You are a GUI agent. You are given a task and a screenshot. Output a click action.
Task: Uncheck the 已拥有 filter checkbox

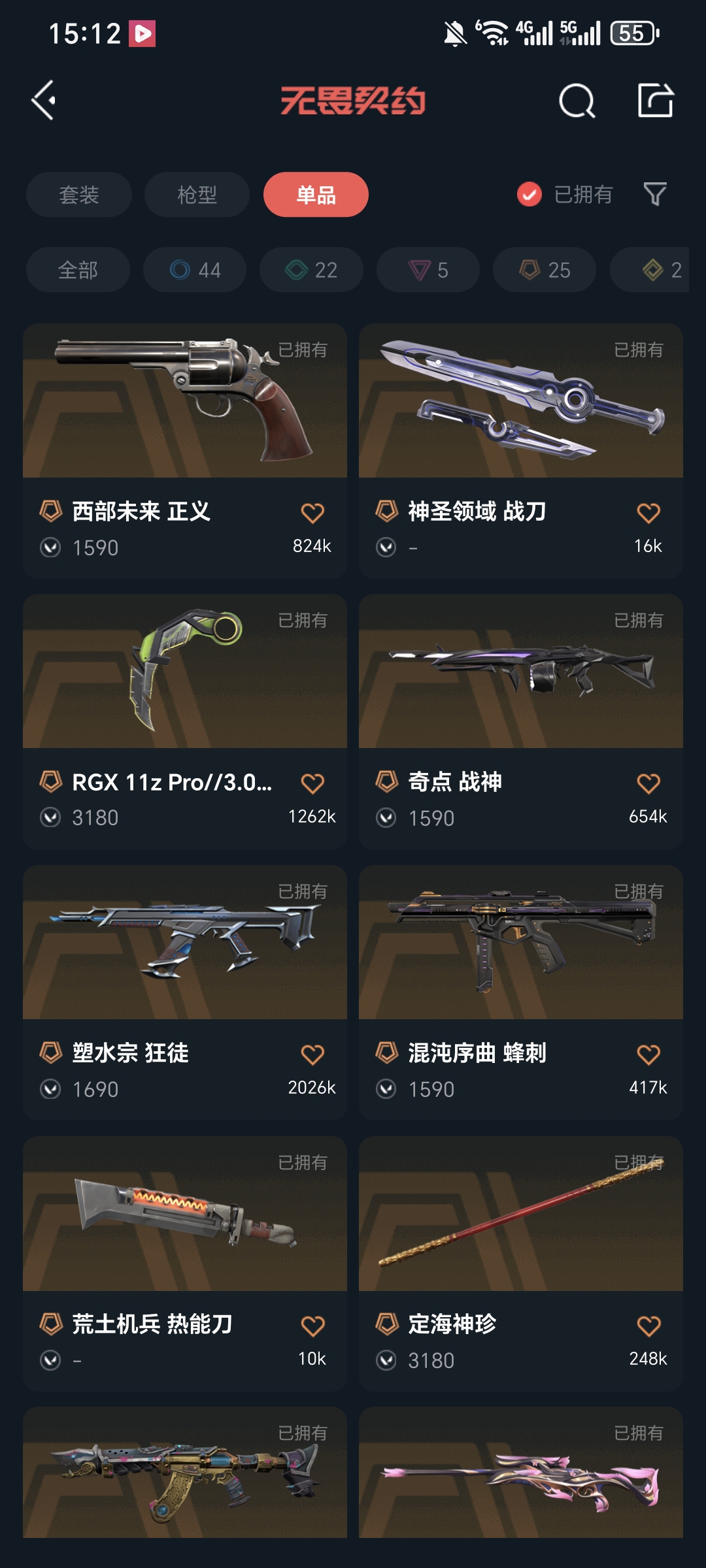[x=529, y=194]
